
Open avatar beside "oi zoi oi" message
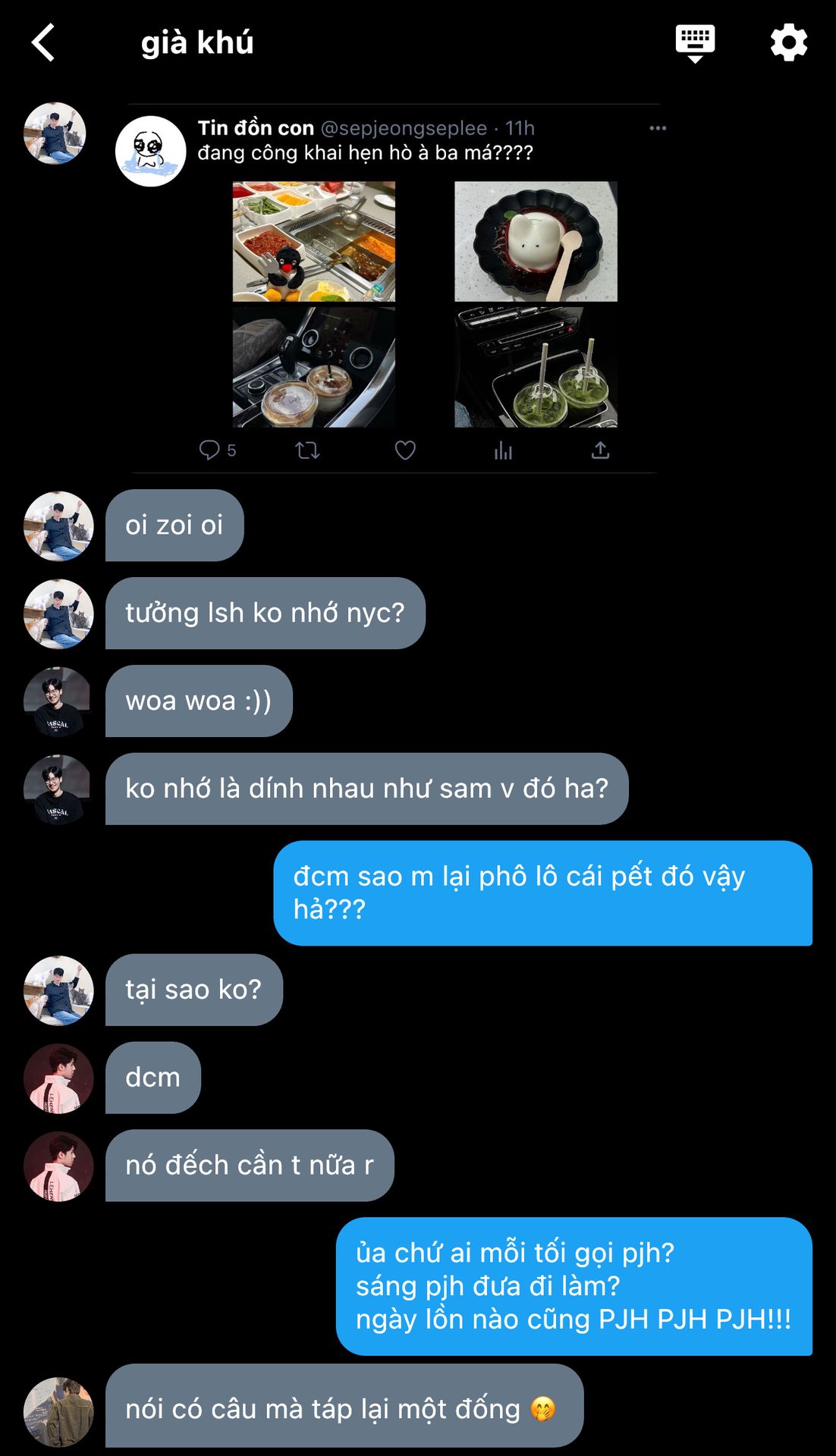[x=58, y=526]
